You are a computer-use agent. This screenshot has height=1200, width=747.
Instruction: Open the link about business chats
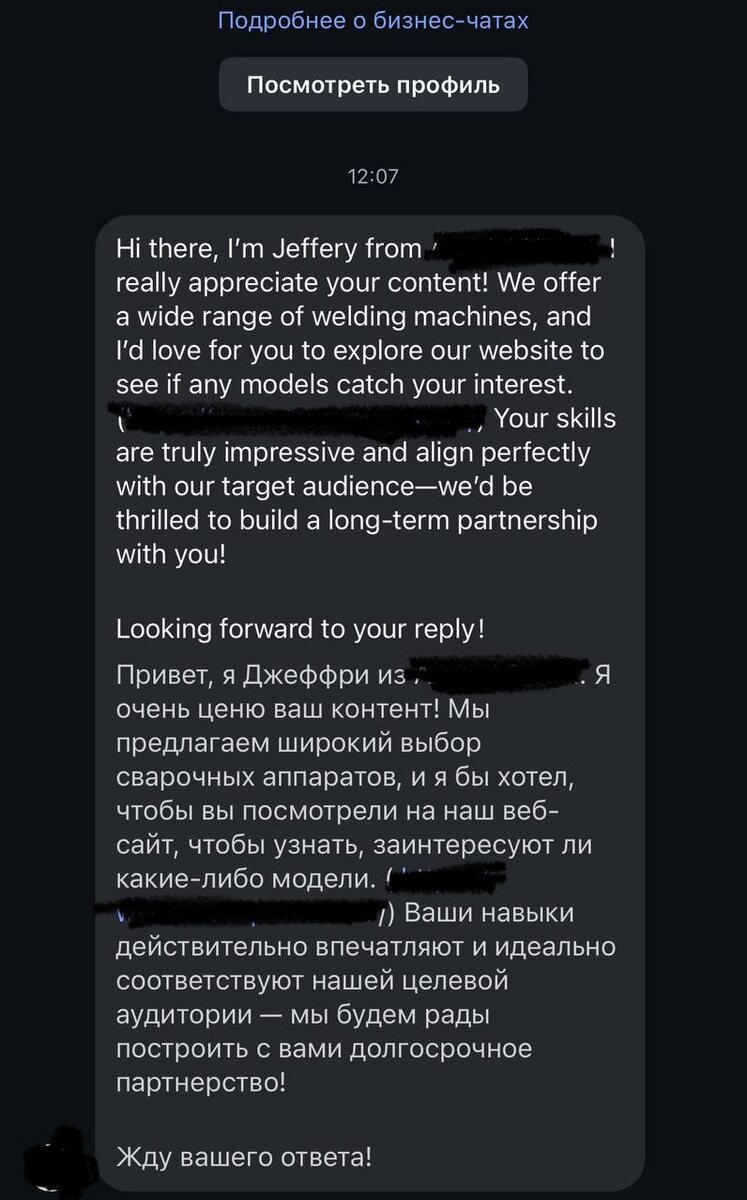pyautogui.click(x=373, y=20)
